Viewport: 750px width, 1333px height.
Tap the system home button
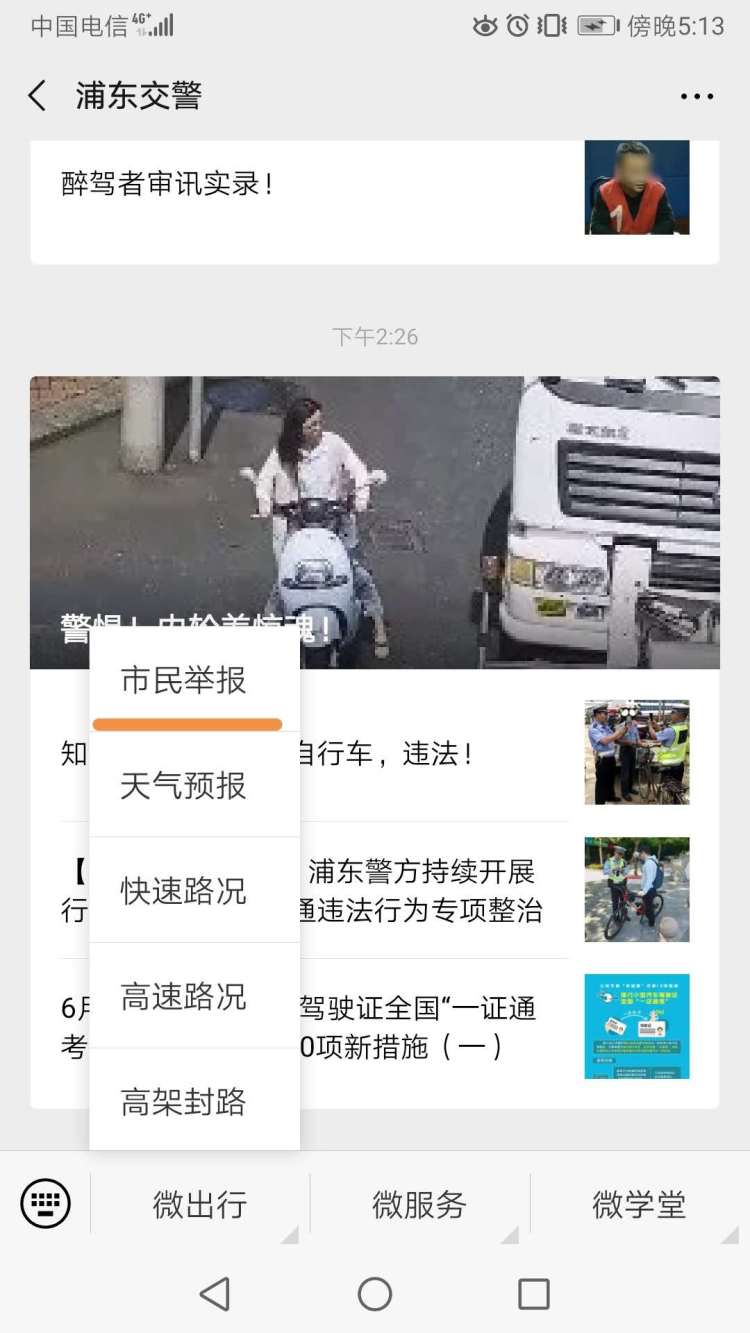click(x=375, y=1293)
